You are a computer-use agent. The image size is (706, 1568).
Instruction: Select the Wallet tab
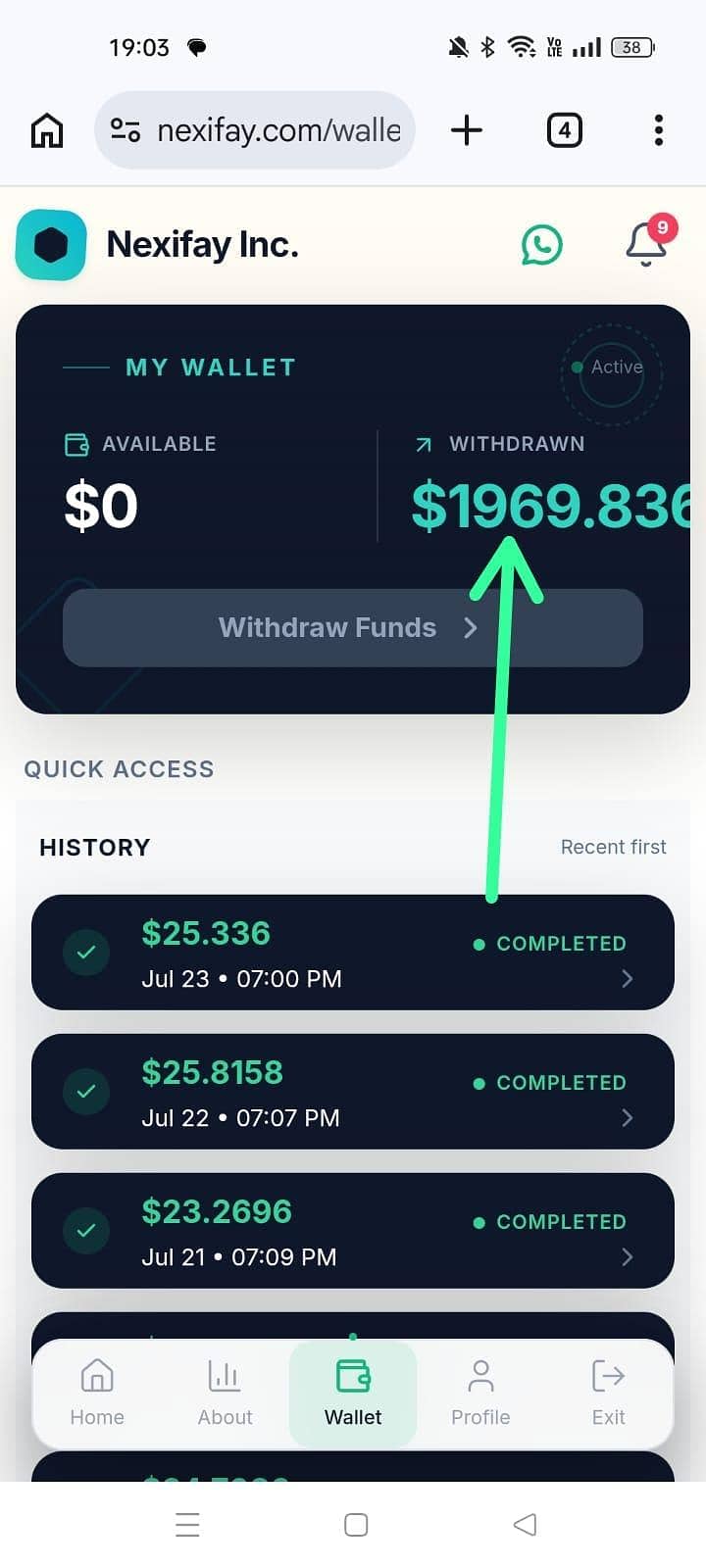pyautogui.click(x=353, y=1394)
